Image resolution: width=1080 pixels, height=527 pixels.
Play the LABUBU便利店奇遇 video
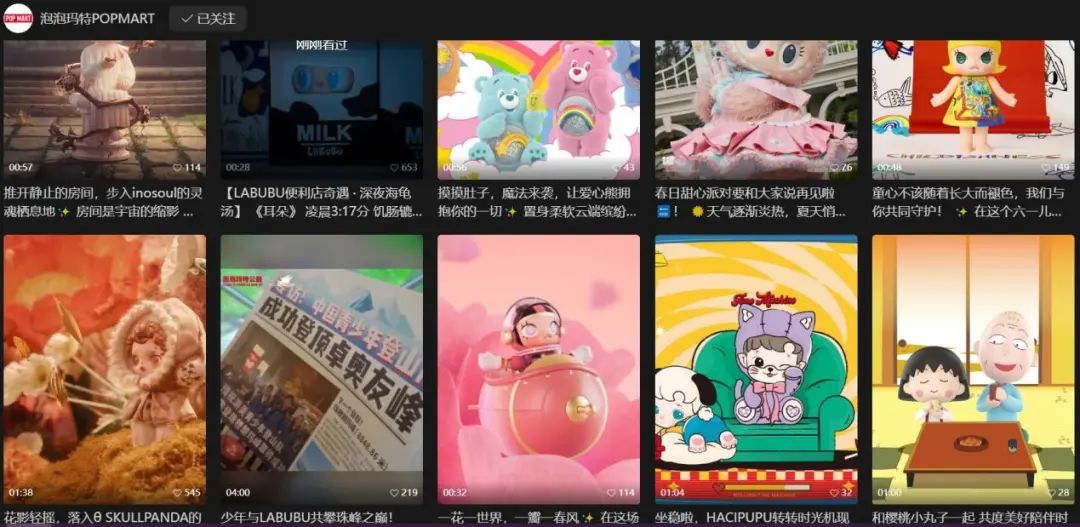(x=321, y=108)
